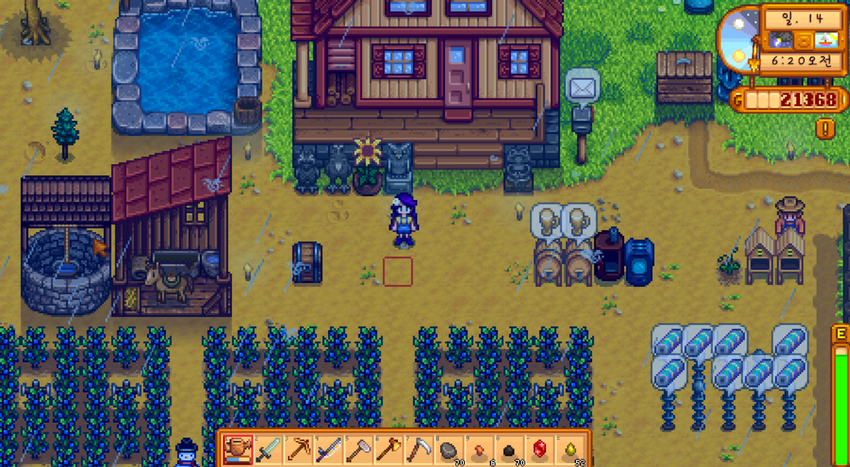Select the pickaxe in the toolbar
This screenshot has width=850, height=467.
(x=298, y=447)
